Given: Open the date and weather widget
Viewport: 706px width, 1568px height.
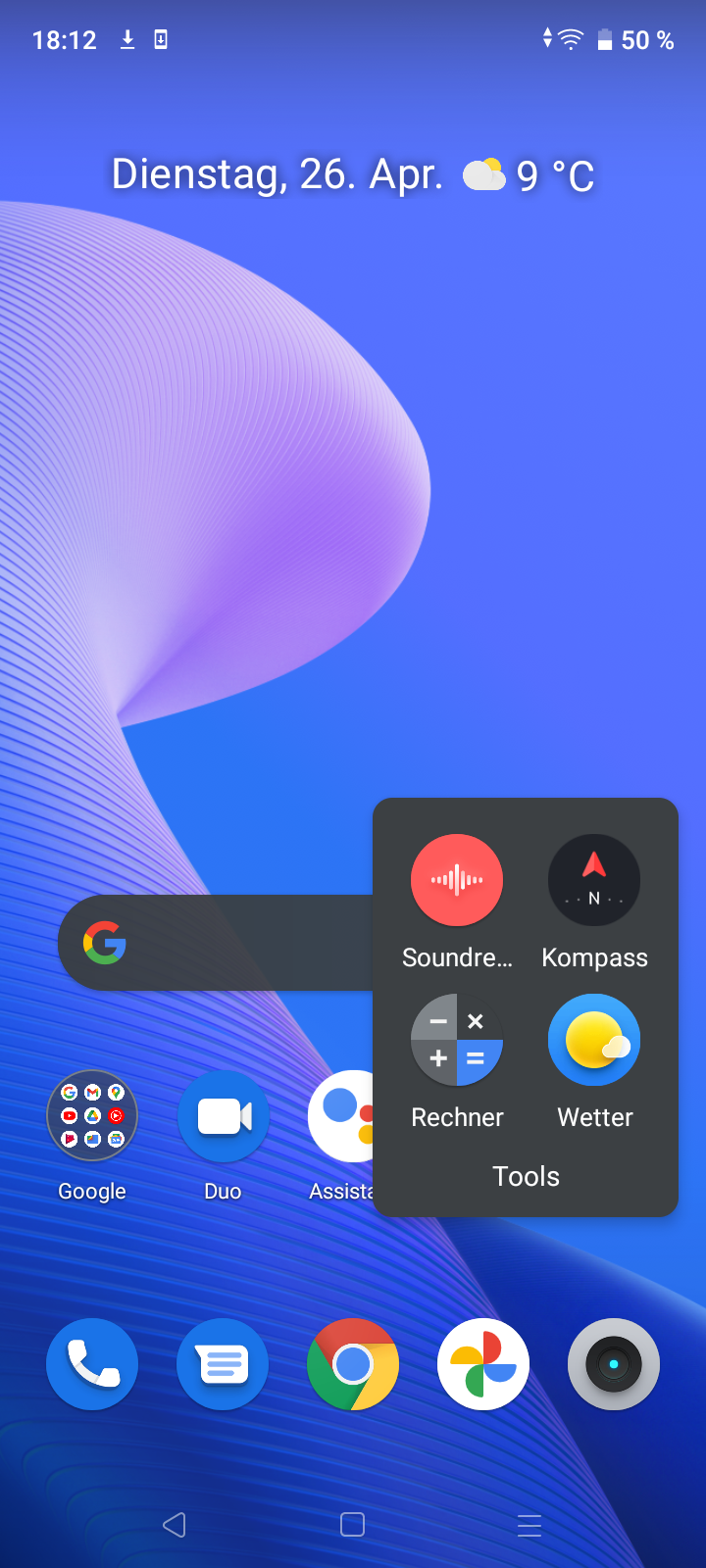Looking at the screenshot, I should (353, 175).
